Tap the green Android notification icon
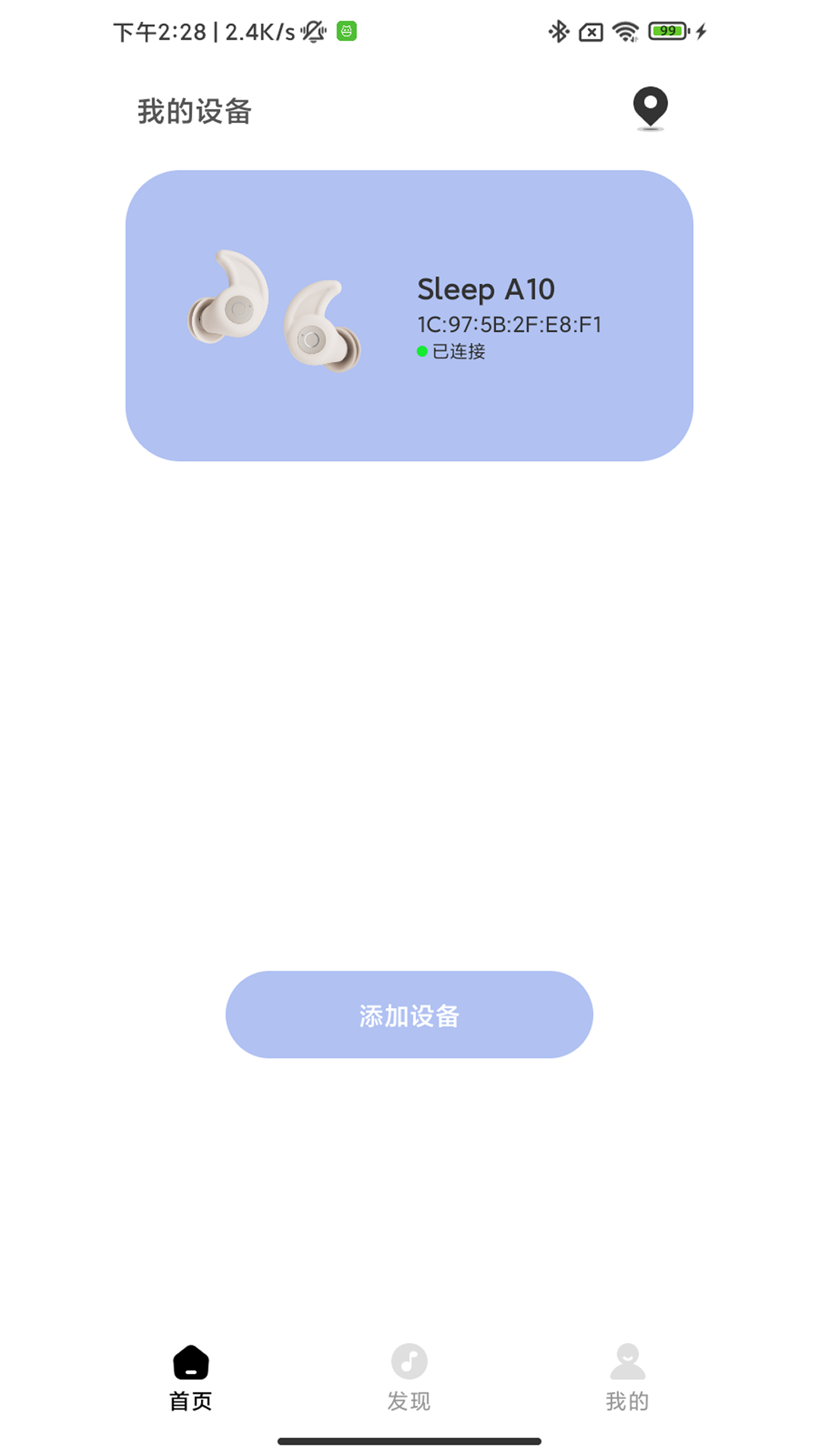 tap(346, 32)
